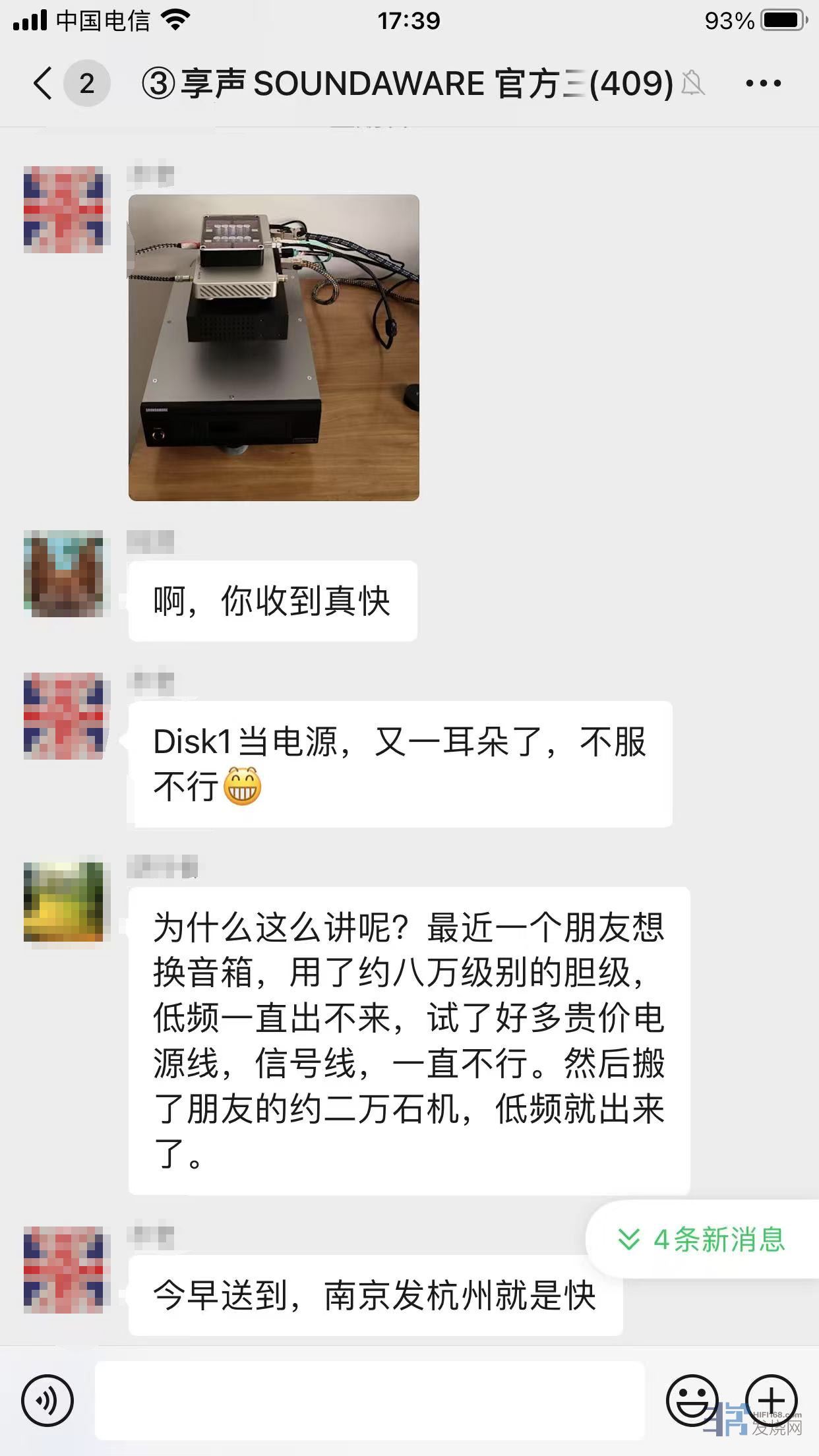819x1456 pixels.
Task: Open the shared Soundaware equipment photo
Action: click(x=274, y=348)
